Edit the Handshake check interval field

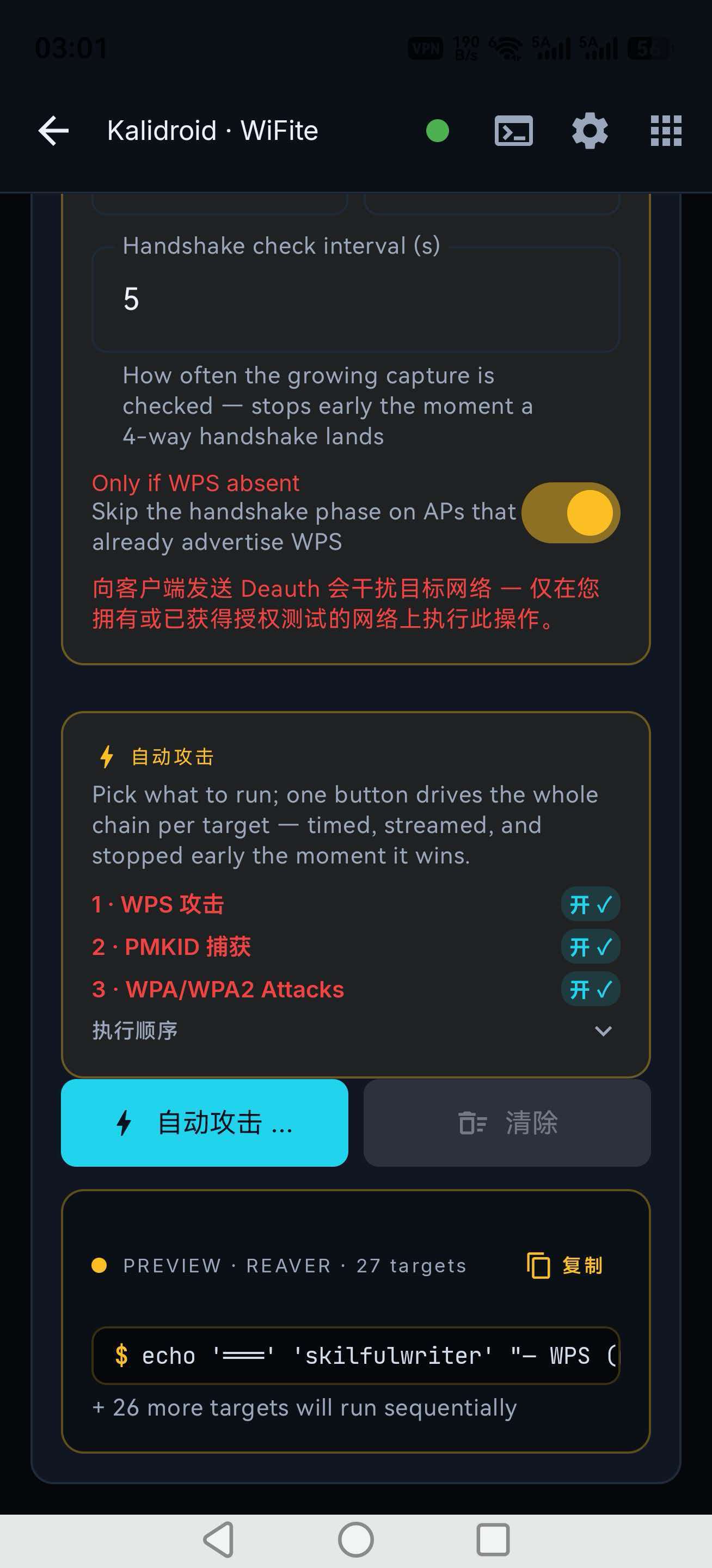tap(356, 299)
